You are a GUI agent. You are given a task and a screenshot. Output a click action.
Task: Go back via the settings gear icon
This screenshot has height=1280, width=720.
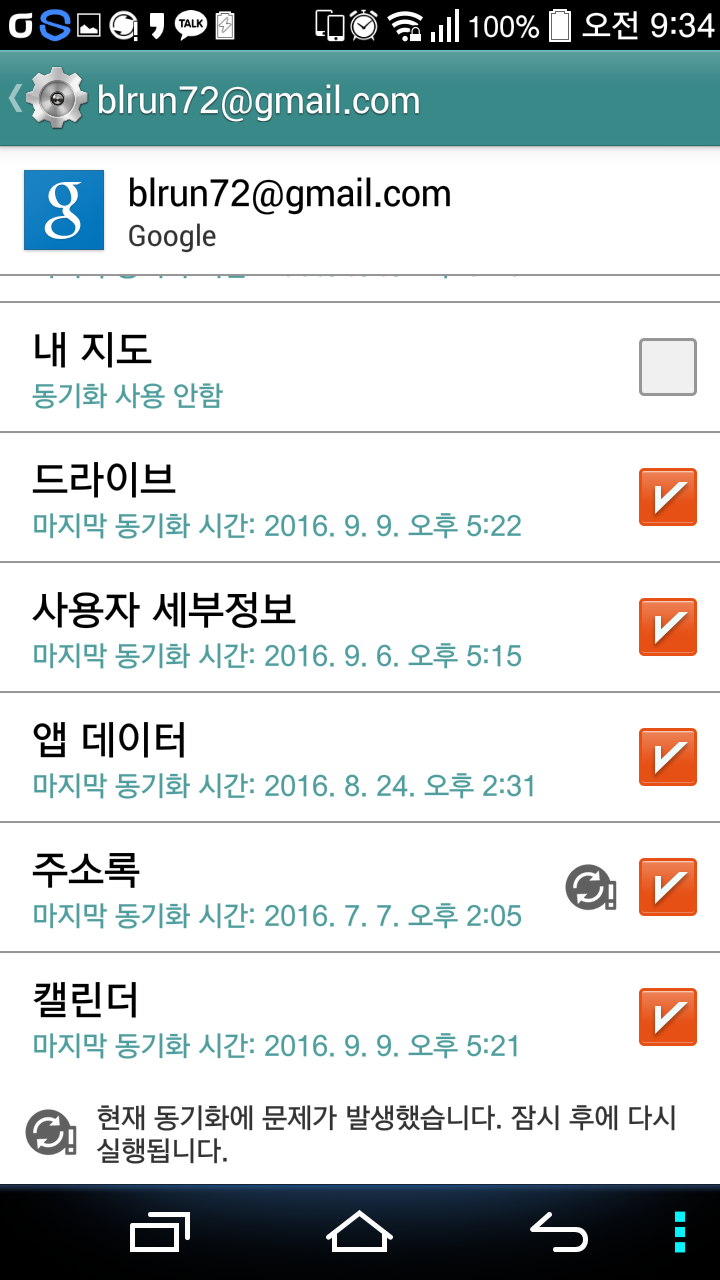point(56,98)
